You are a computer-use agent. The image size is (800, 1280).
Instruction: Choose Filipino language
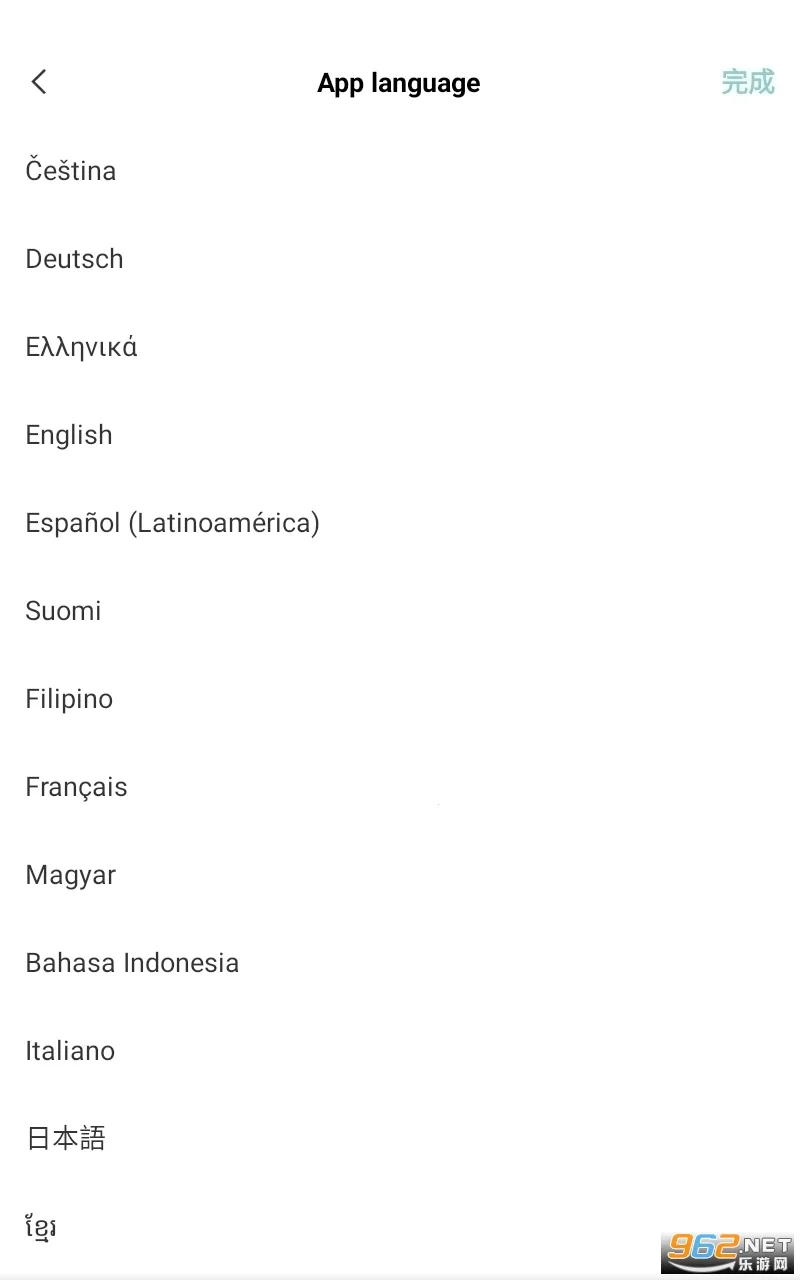click(69, 699)
